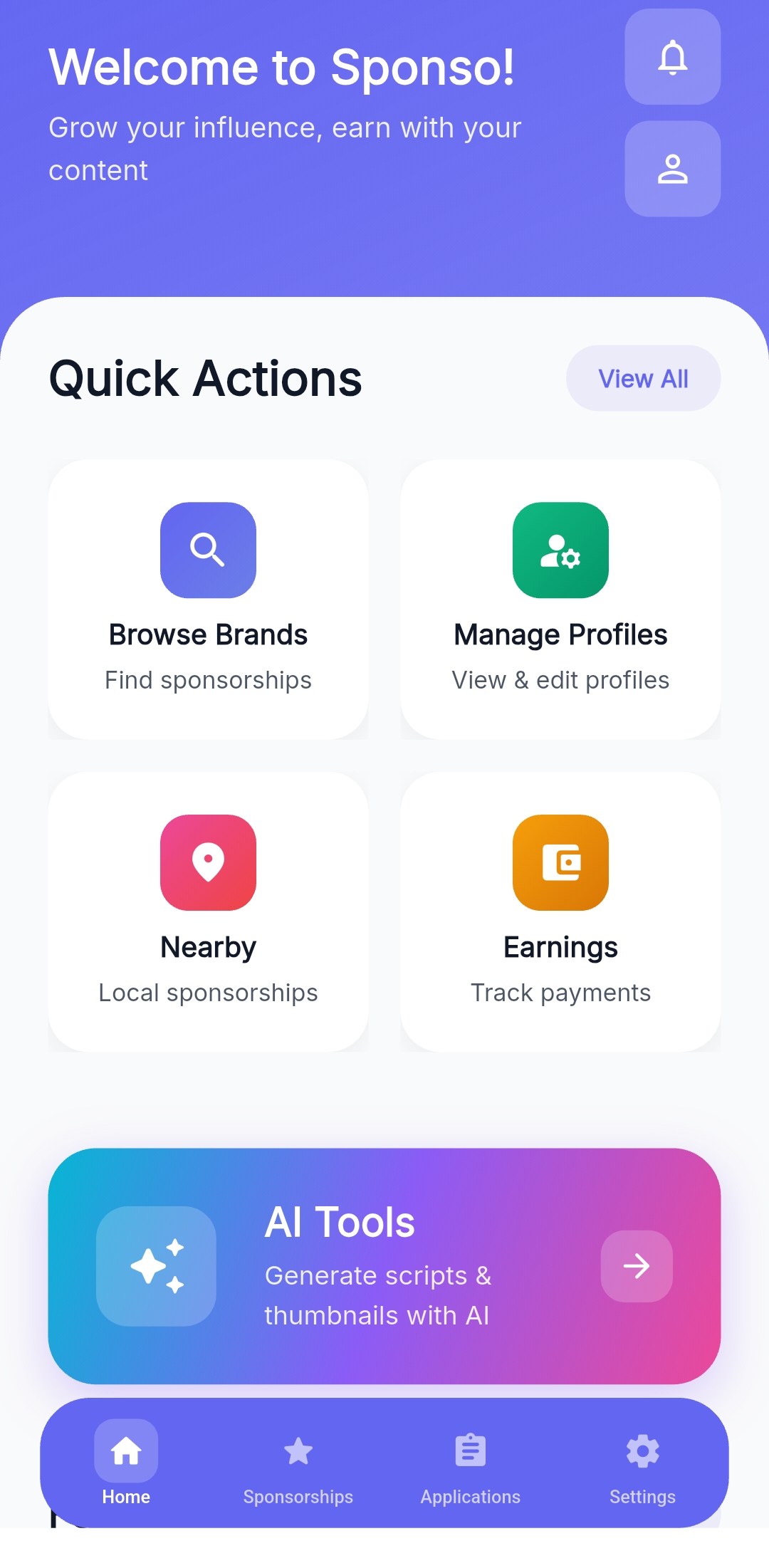Viewport: 769px width, 1568px height.
Task: Open profile using the person icon
Action: tap(671, 167)
